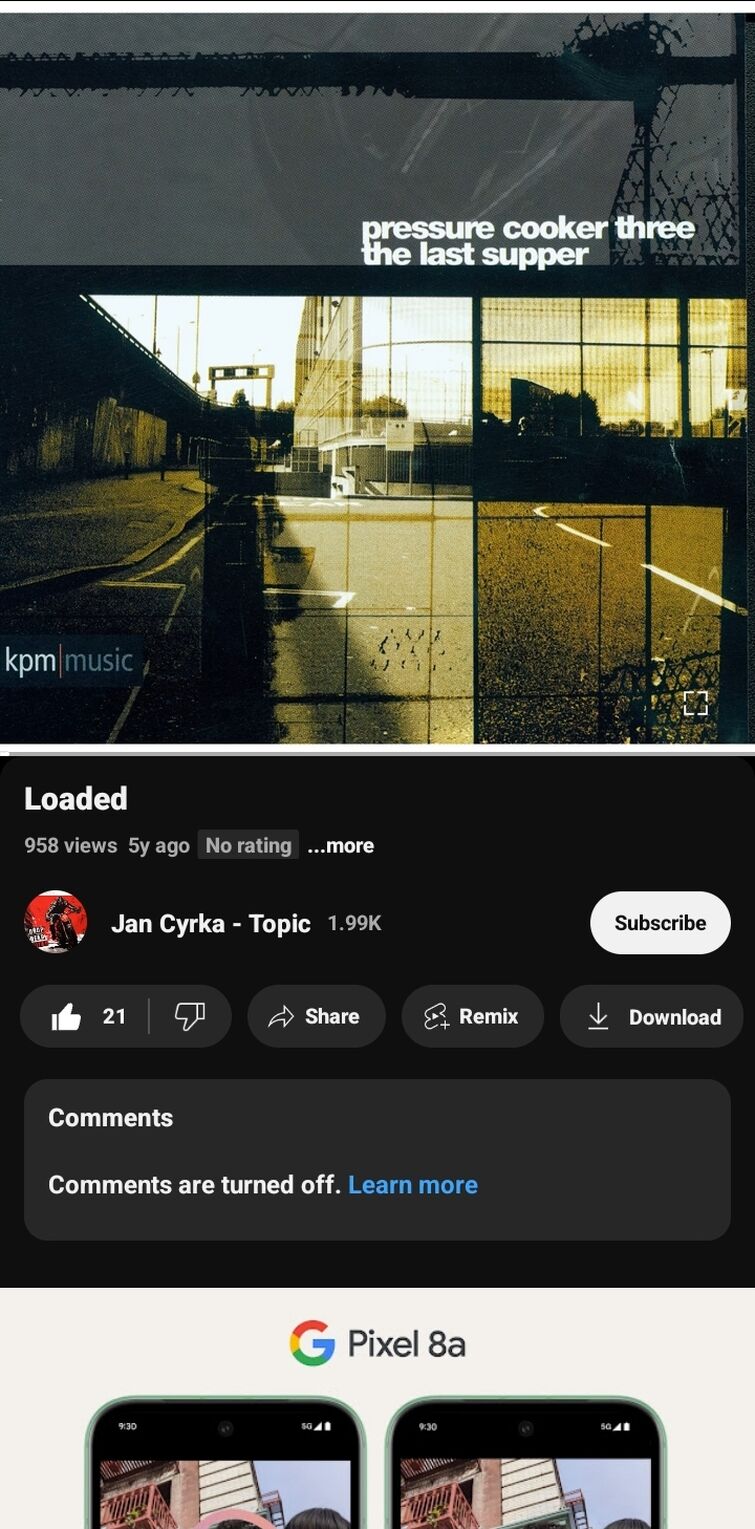
Task: Share this video
Action: 316,1016
